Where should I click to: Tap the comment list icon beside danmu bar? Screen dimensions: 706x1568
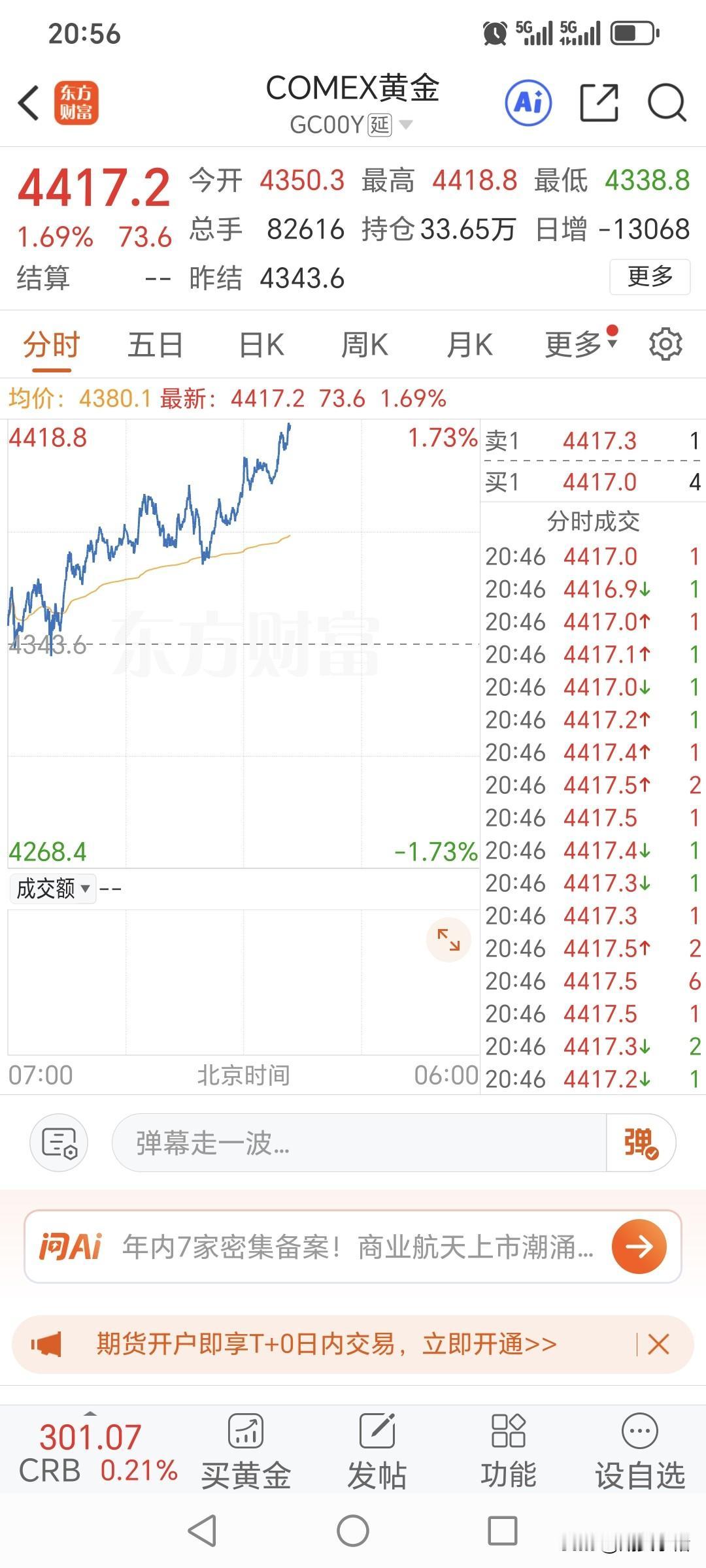[x=58, y=1142]
